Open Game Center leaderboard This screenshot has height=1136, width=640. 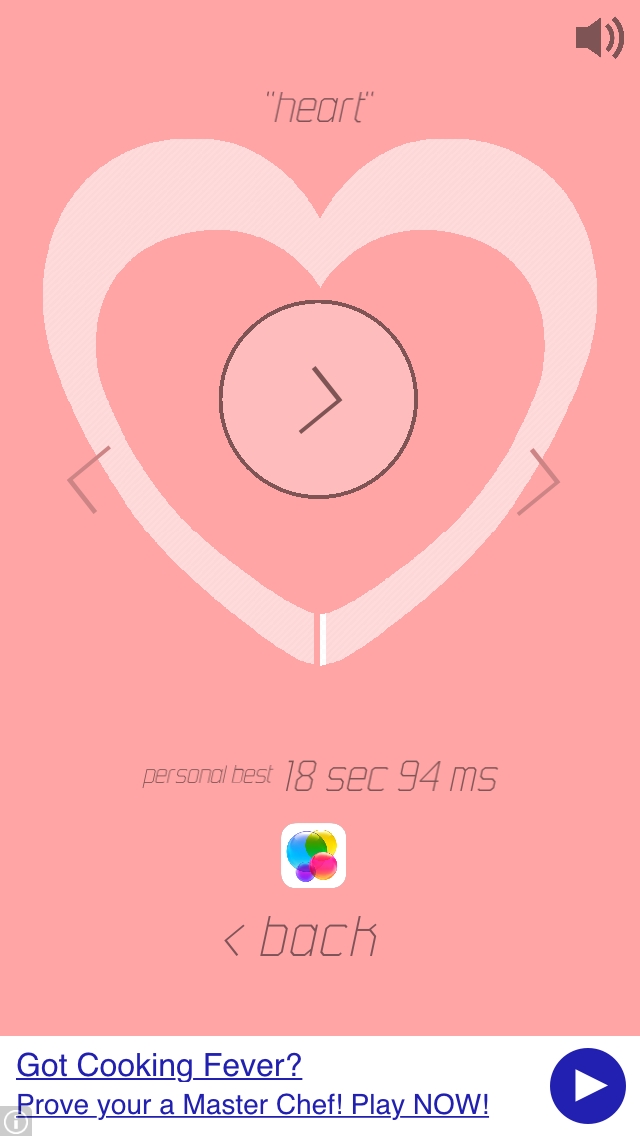pyautogui.click(x=313, y=855)
